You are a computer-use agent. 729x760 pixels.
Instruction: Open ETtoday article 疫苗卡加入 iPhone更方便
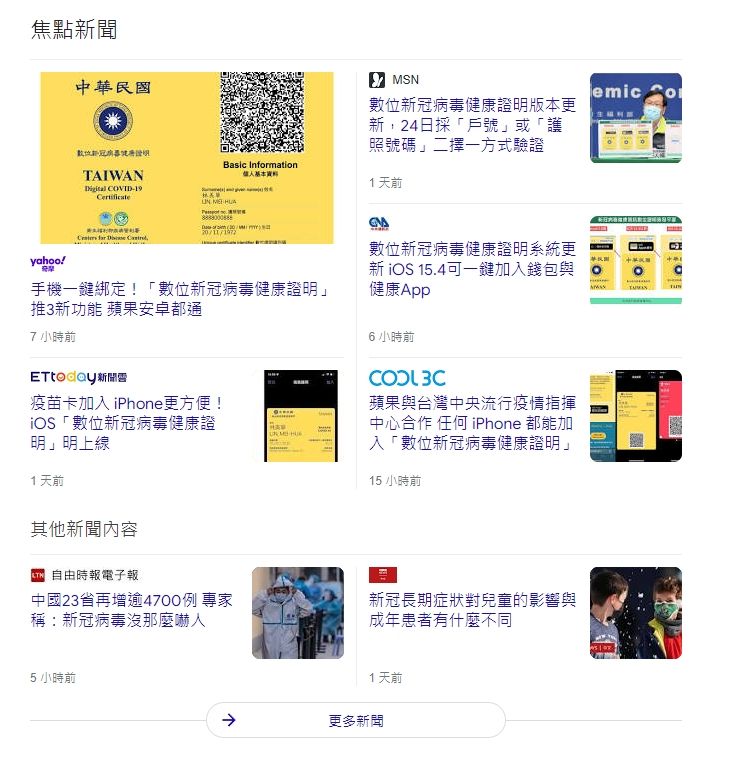pyautogui.click(x=130, y=423)
